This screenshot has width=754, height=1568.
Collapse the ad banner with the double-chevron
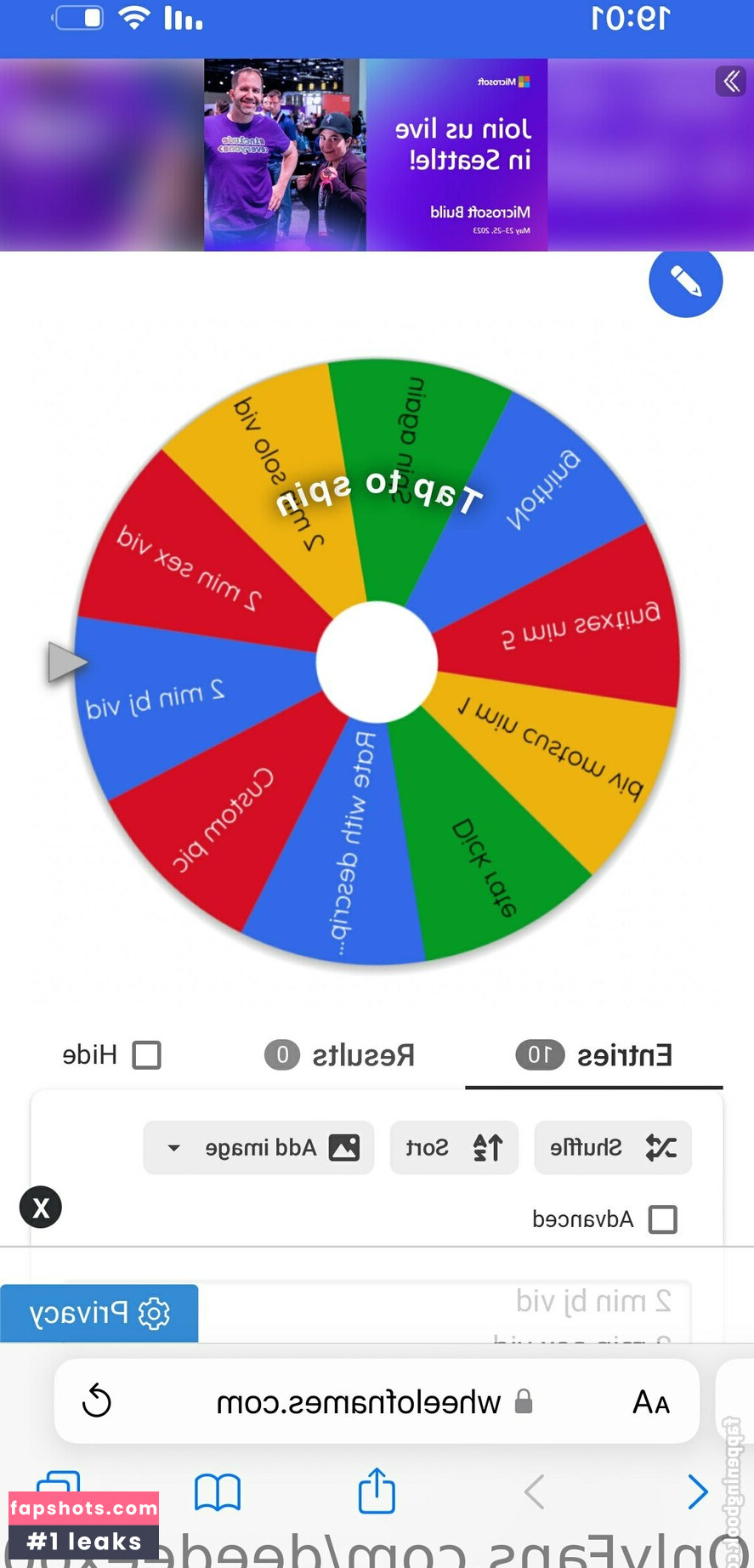click(730, 82)
